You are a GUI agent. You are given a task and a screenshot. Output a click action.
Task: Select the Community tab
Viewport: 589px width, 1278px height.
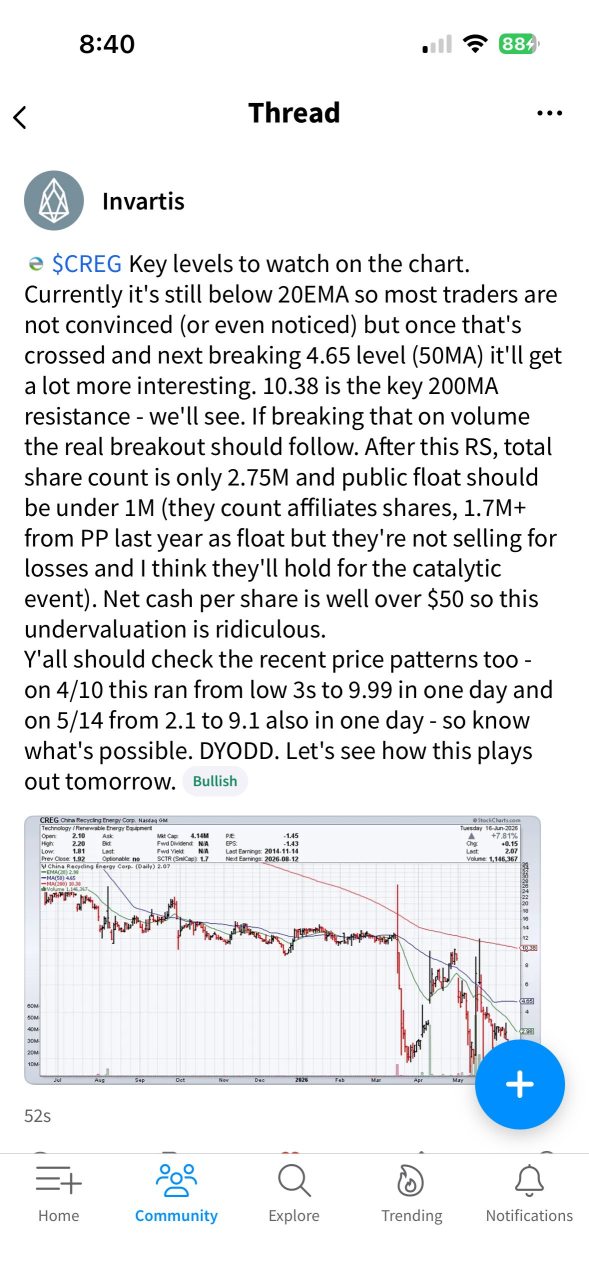tap(176, 1195)
